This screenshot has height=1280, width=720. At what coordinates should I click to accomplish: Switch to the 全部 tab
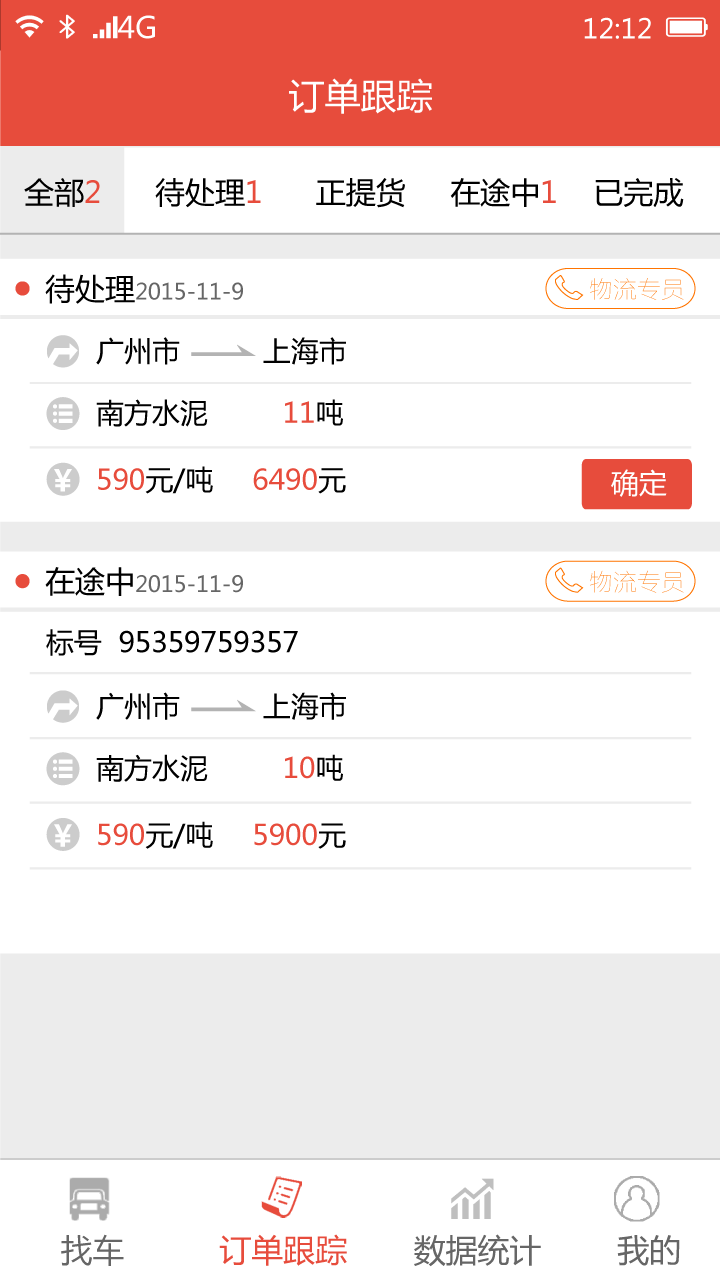coord(62,192)
